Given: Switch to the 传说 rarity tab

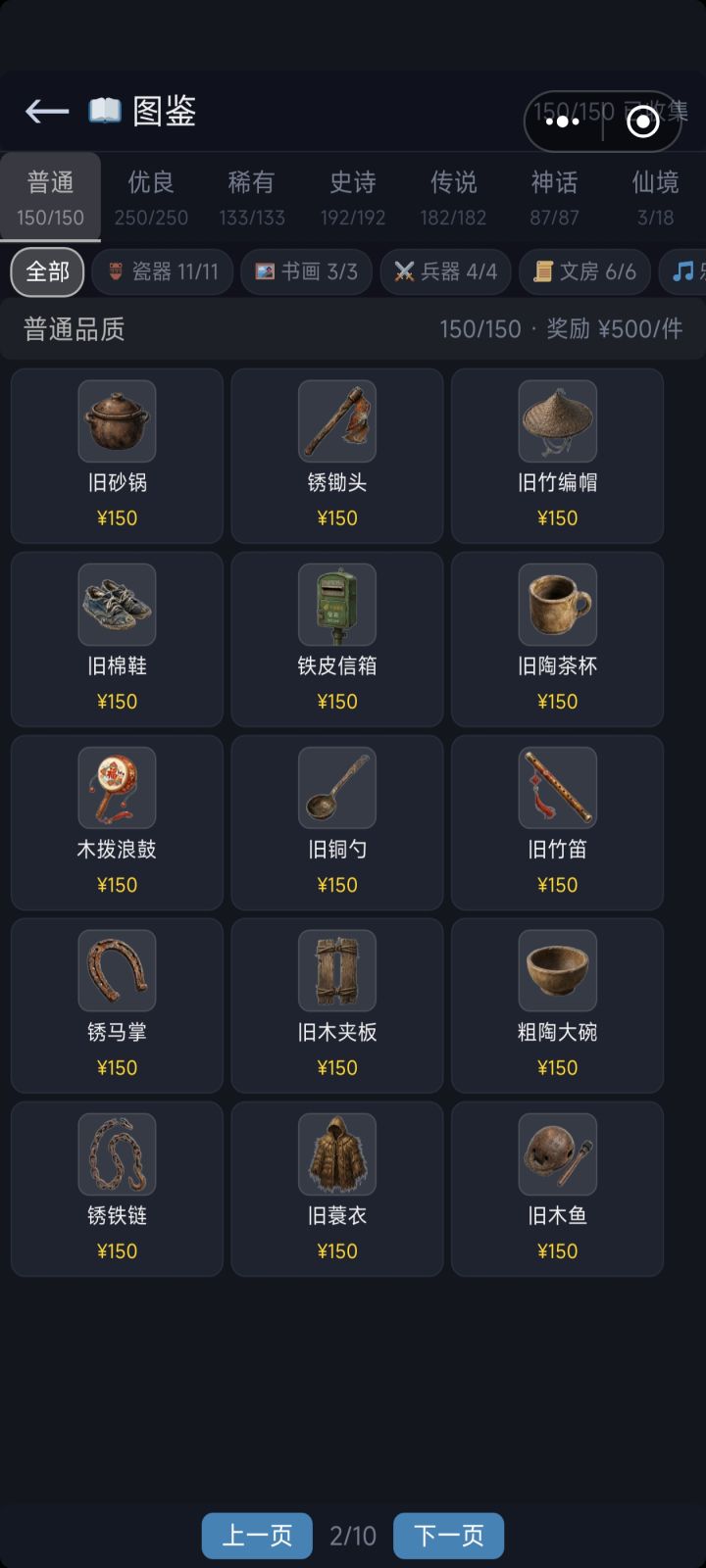Looking at the screenshot, I should tap(453, 195).
